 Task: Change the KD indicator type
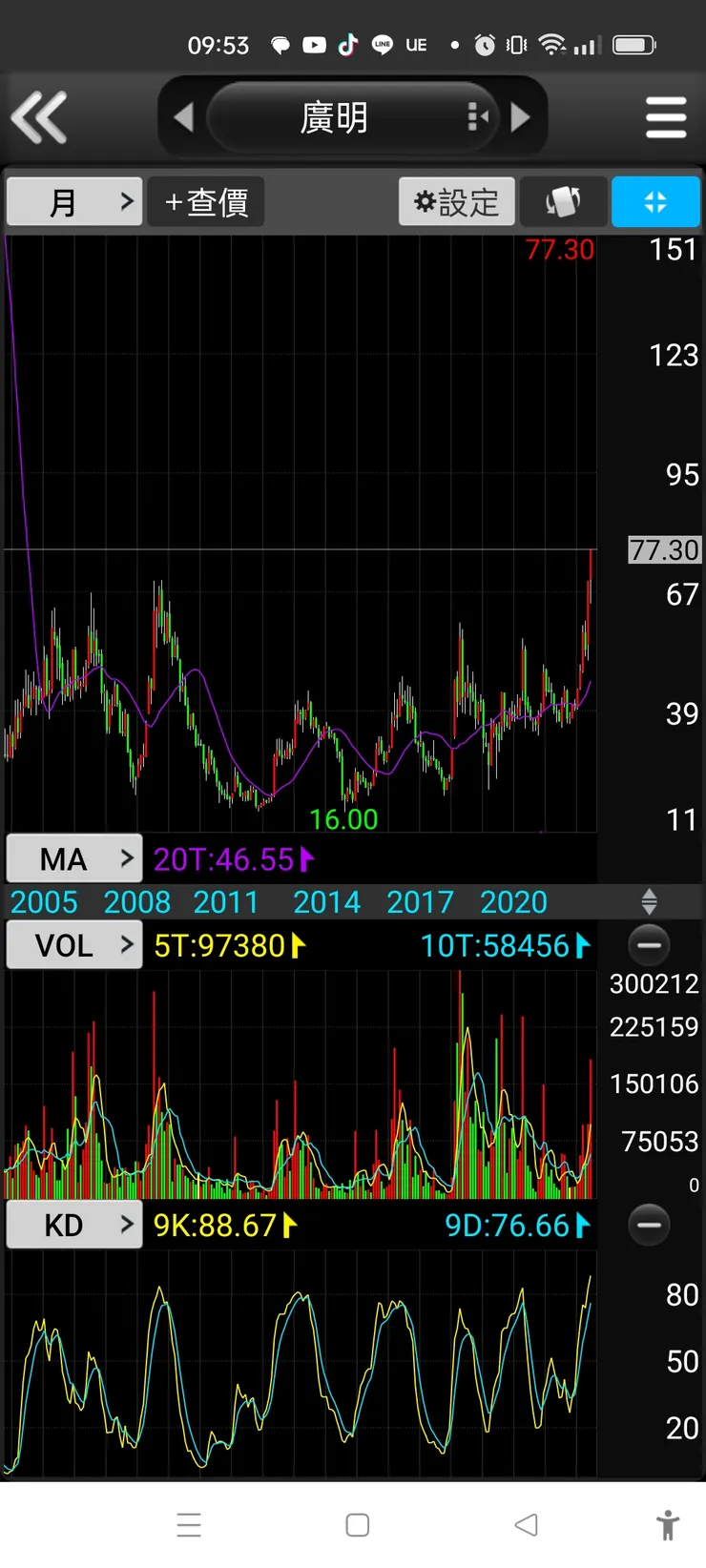point(74,1225)
